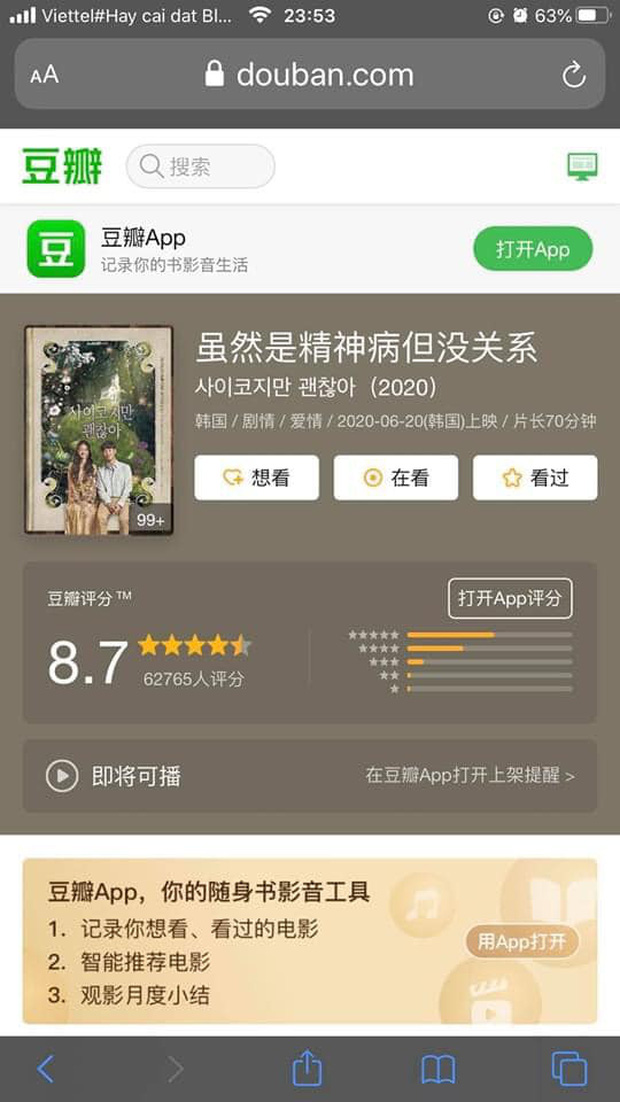The width and height of the screenshot is (620, 1102).
Task: Open the drama poster photos
Action: (x=99, y=430)
